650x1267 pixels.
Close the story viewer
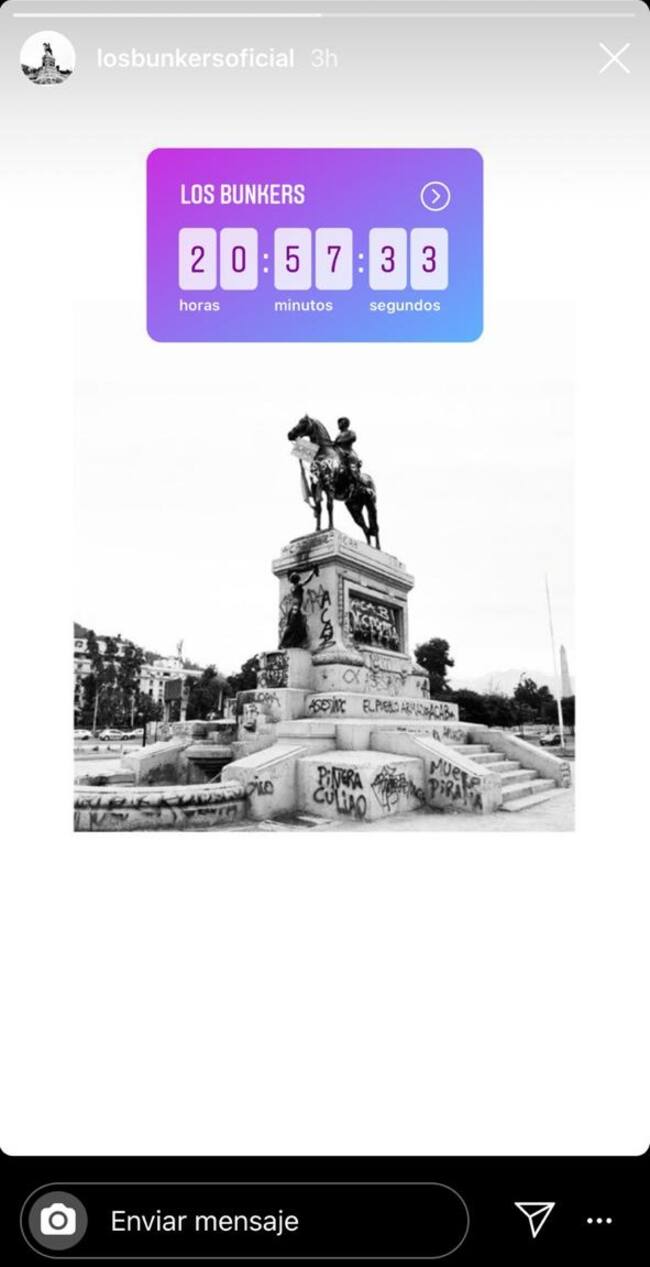coord(614,58)
